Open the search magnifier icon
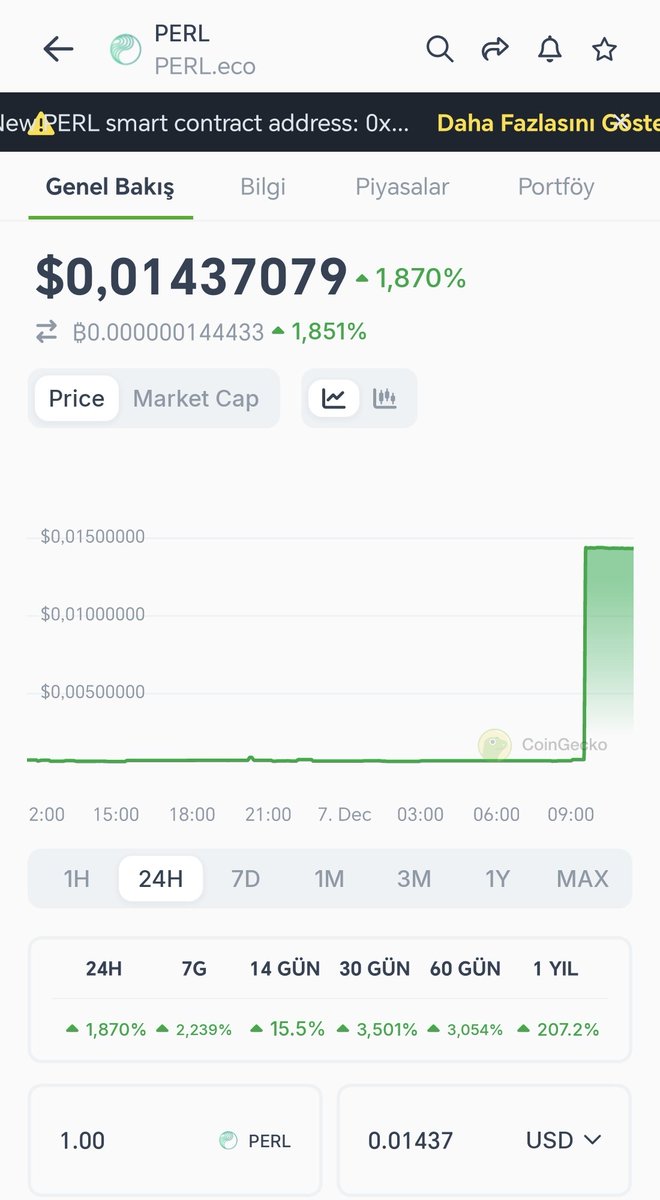The height and width of the screenshot is (1200, 660). tap(440, 48)
